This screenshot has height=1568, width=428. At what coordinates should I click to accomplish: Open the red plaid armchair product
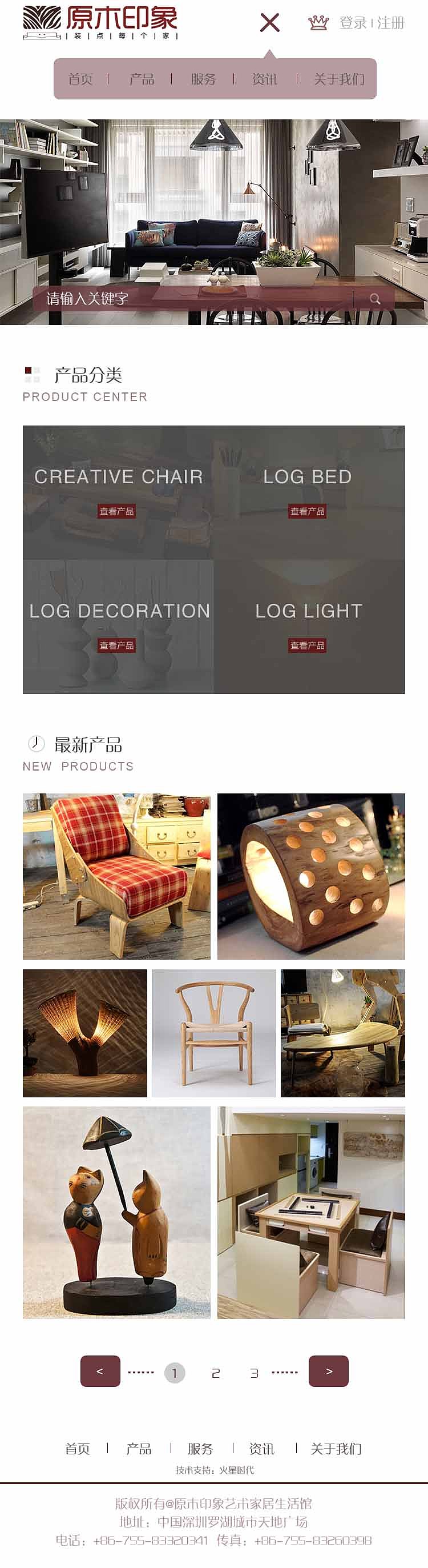point(117,876)
